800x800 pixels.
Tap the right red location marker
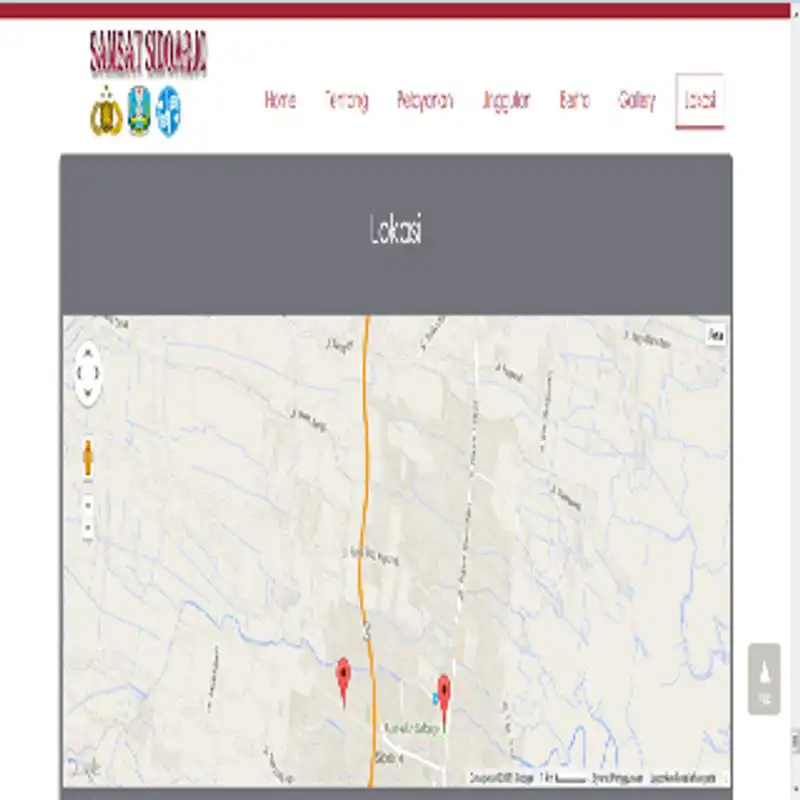pos(444,694)
